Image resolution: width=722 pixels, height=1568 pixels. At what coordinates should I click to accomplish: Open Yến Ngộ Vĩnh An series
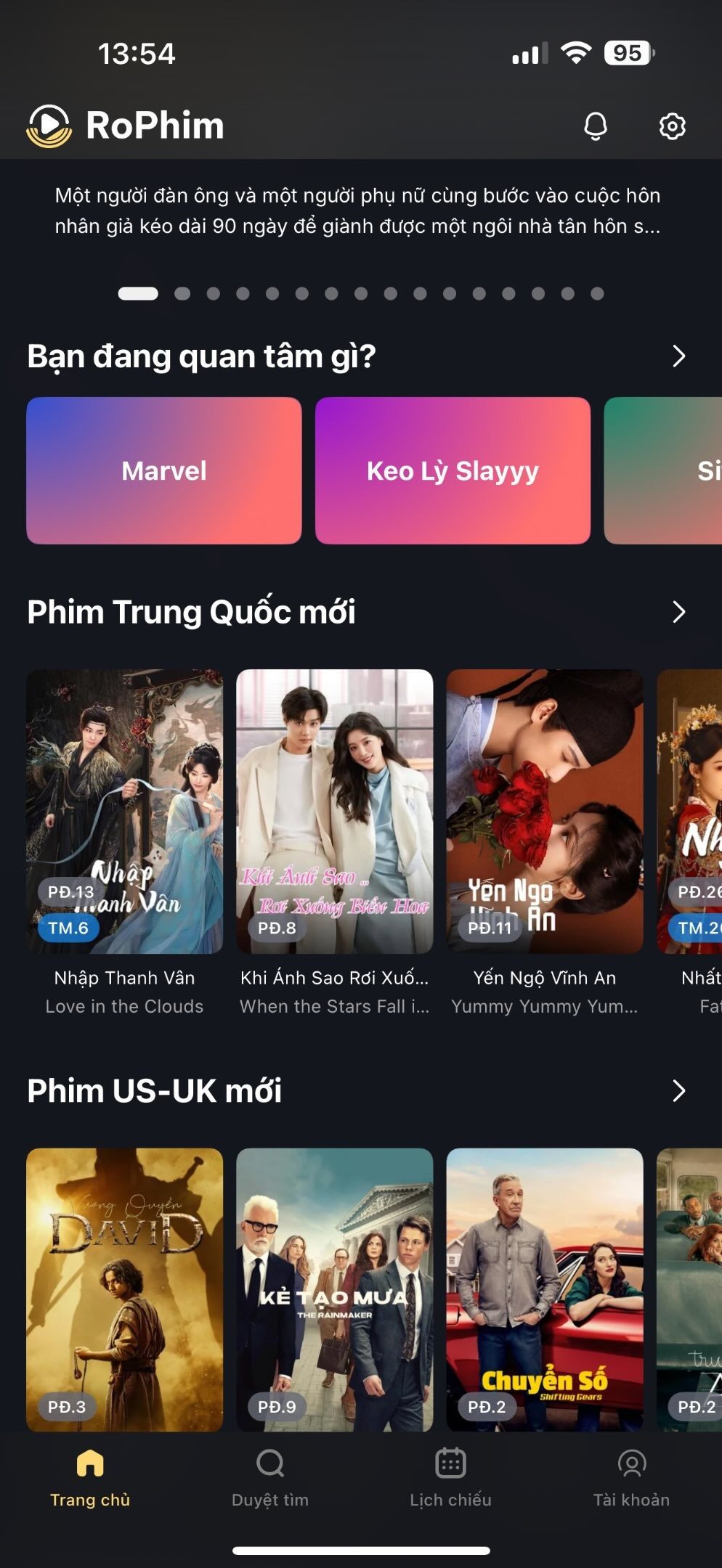[545, 811]
